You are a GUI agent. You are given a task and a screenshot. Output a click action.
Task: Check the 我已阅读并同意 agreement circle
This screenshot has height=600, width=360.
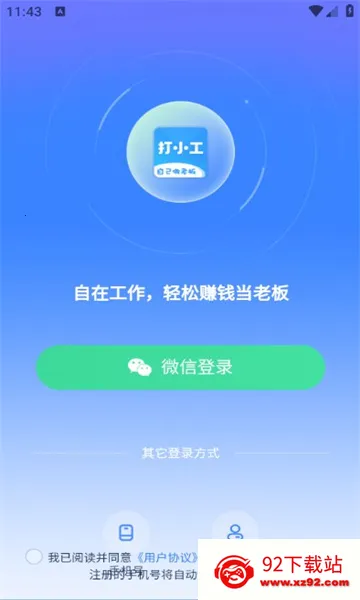[x=34, y=556]
